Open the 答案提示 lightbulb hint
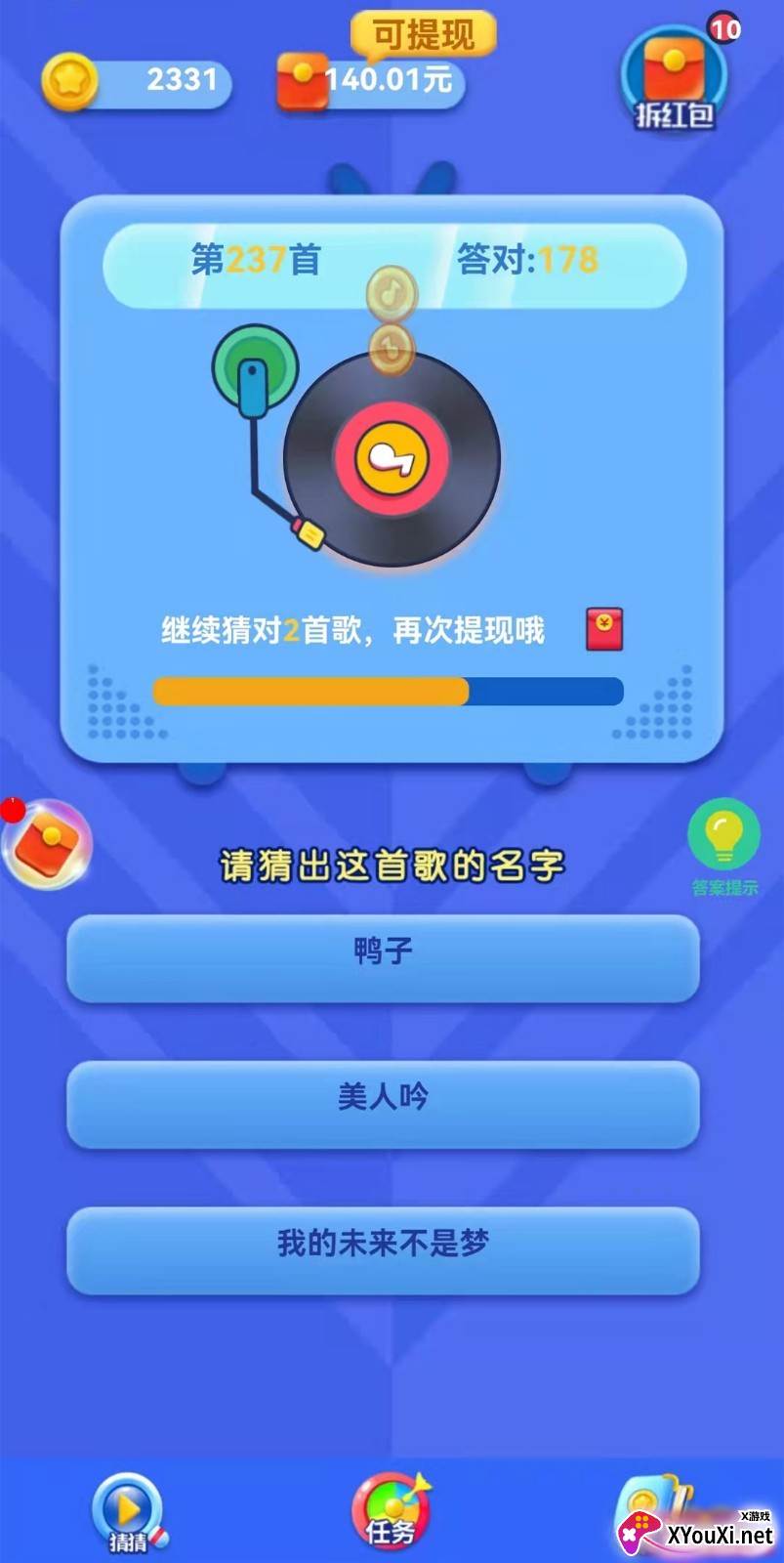 coord(723,846)
